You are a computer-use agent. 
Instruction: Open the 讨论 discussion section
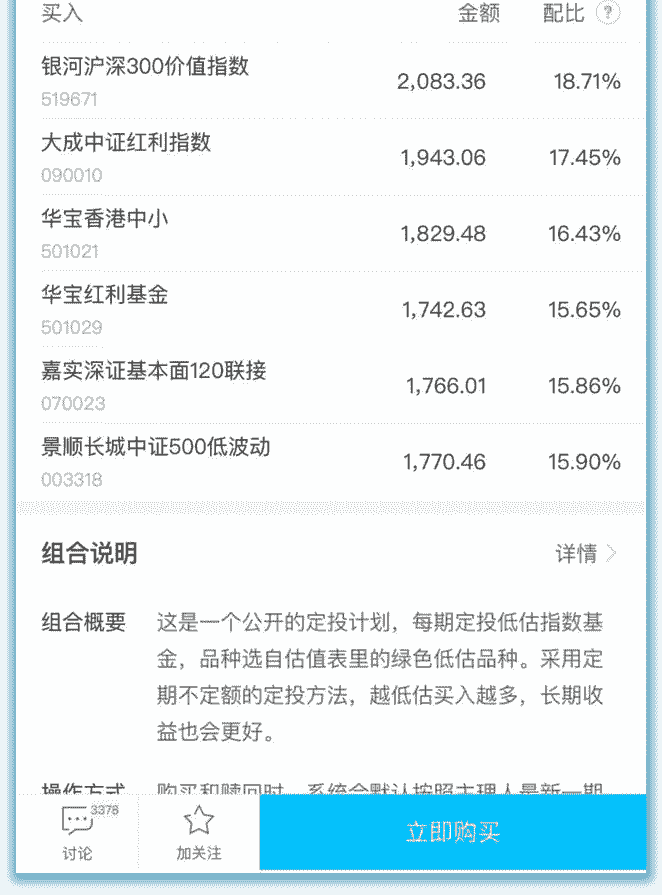click(x=77, y=833)
